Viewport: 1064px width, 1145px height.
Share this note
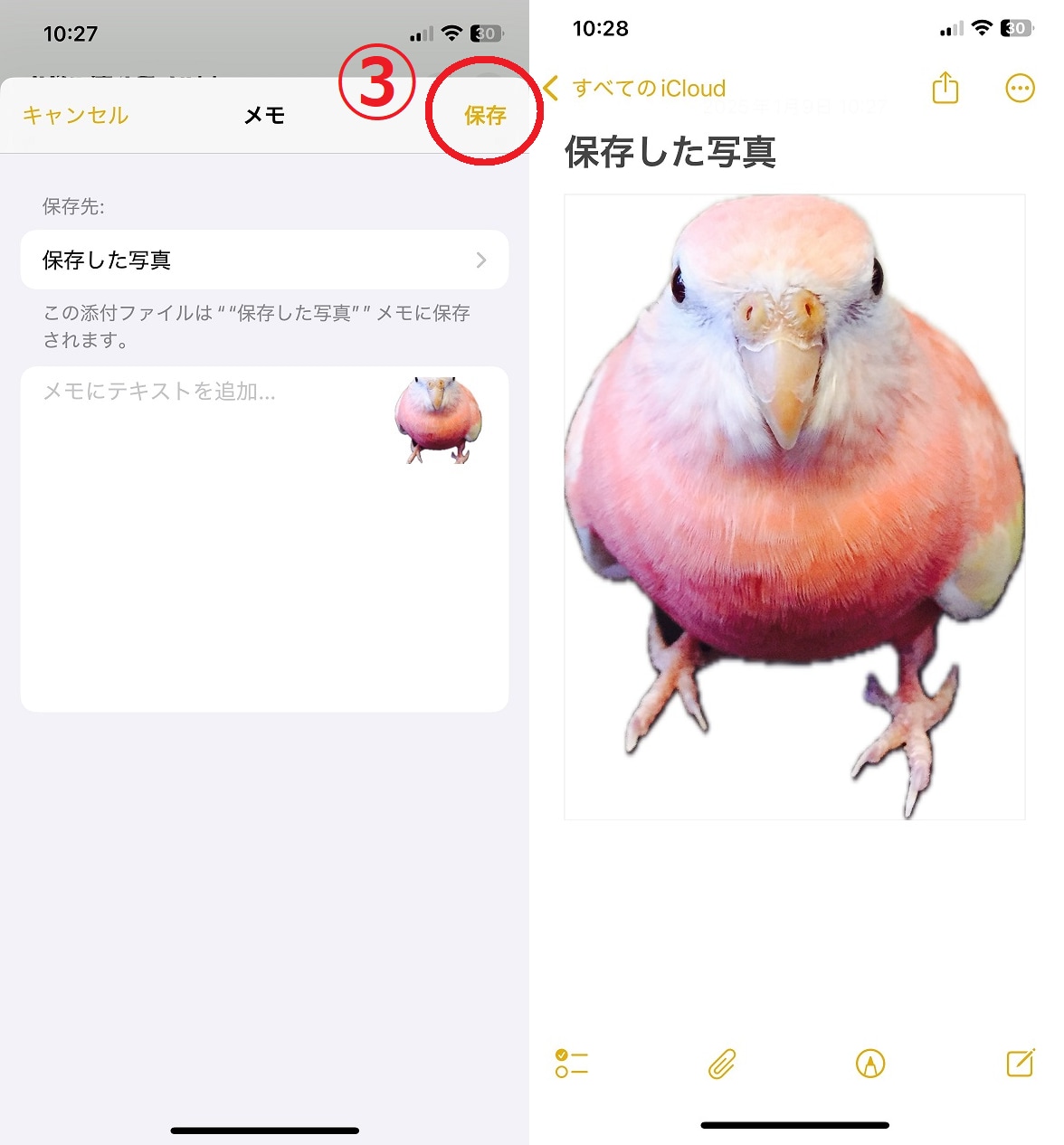945,88
